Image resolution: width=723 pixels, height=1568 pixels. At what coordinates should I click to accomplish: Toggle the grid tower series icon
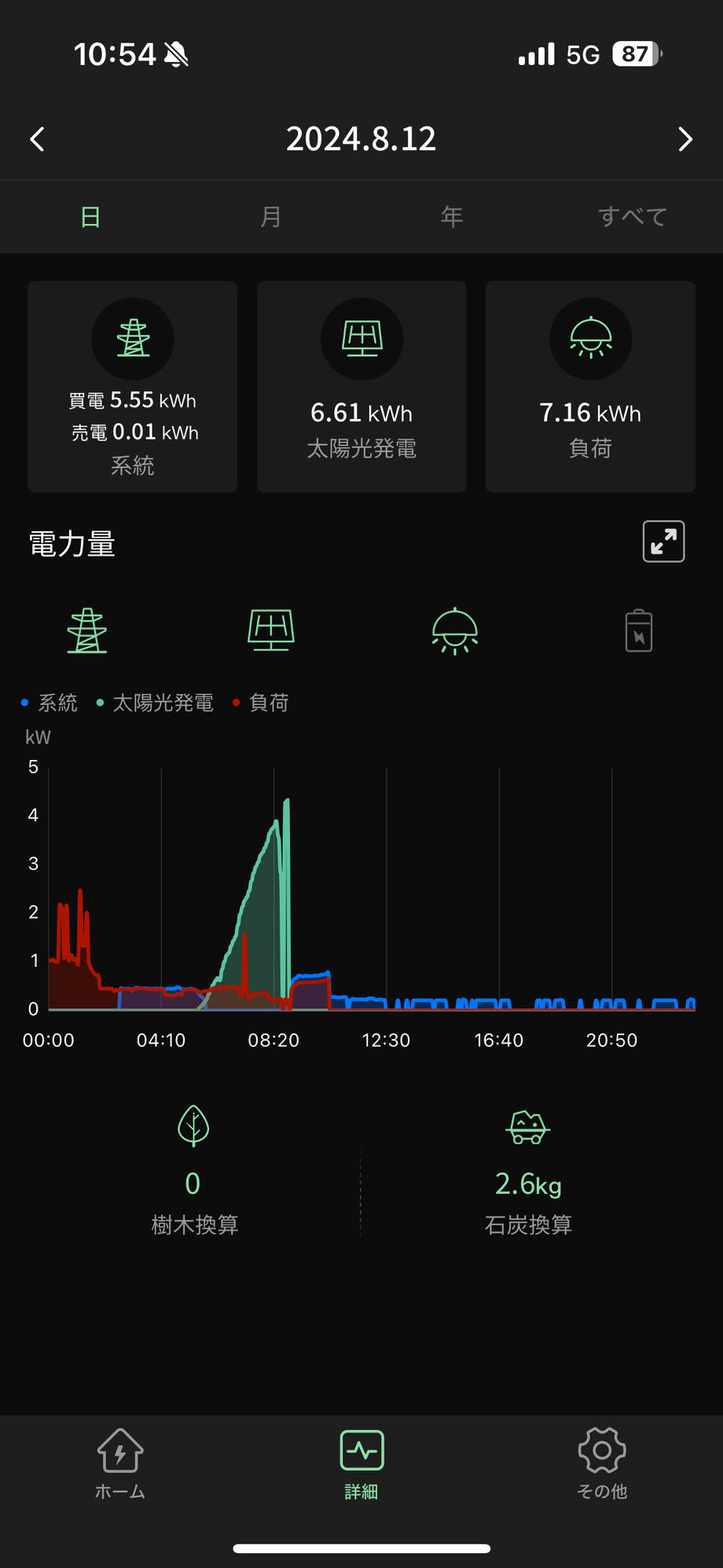(87, 630)
